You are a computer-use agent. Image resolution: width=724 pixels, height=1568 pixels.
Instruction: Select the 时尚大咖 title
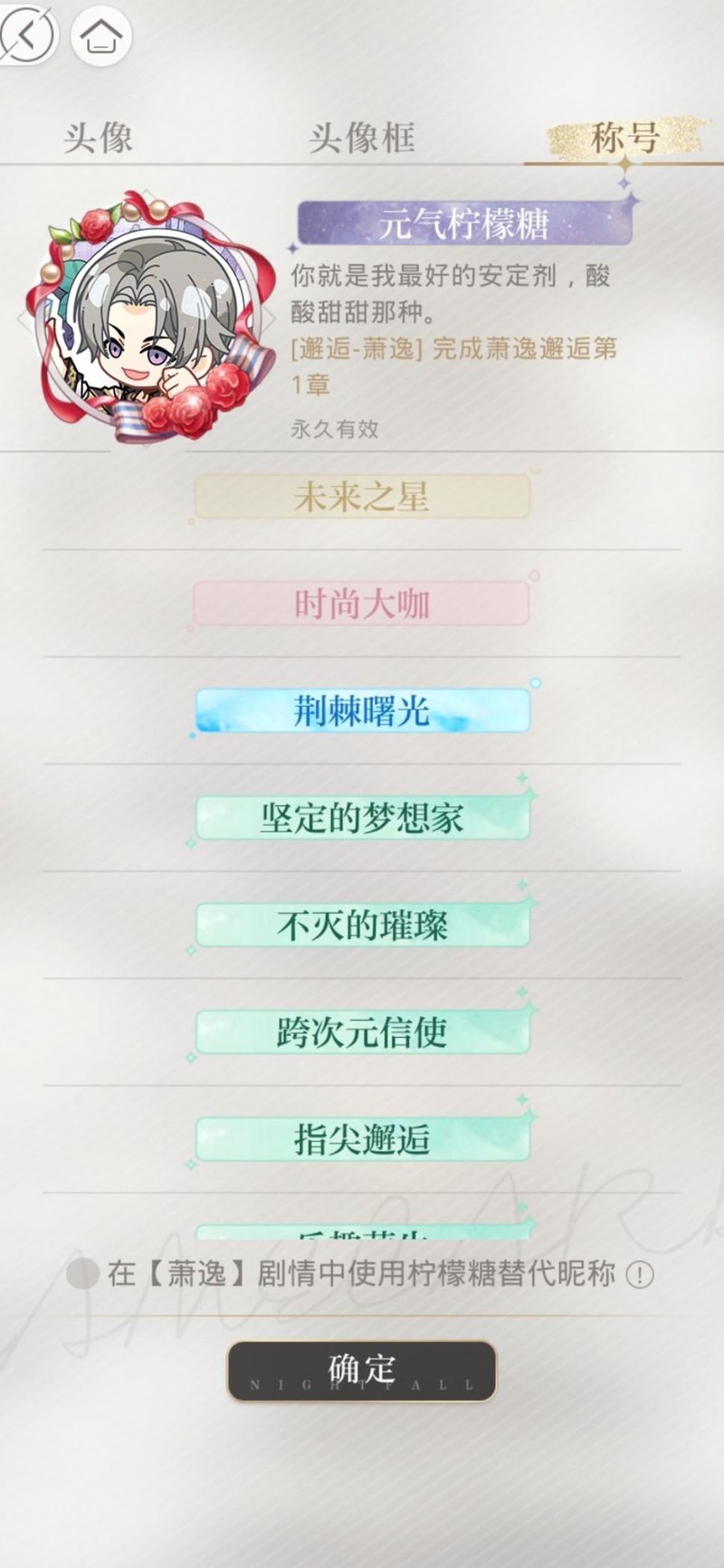[x=362, y=603]
